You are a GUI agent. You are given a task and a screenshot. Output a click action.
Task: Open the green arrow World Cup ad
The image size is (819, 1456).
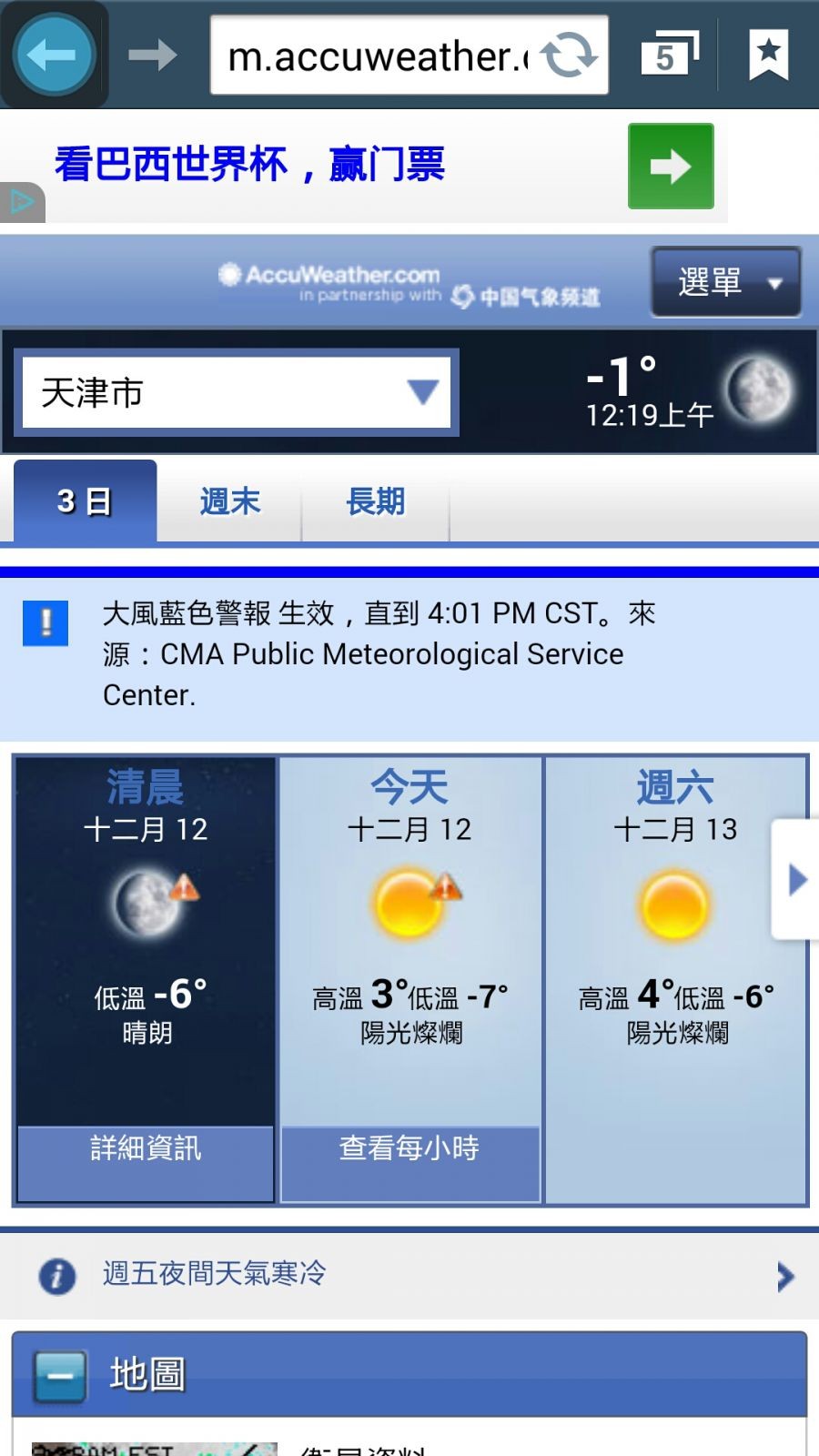671,167
